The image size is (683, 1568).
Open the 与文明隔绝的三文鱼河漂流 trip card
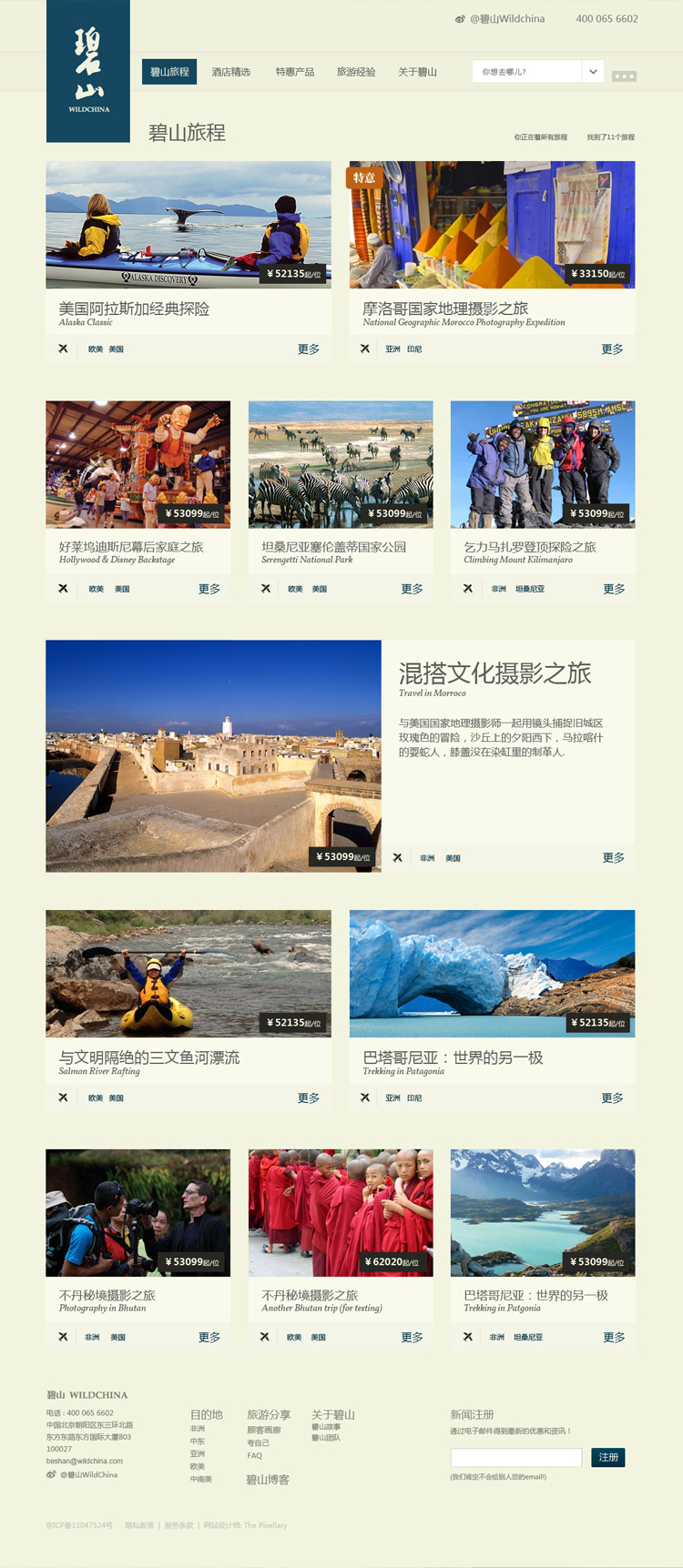click(x=149, y=1057)
